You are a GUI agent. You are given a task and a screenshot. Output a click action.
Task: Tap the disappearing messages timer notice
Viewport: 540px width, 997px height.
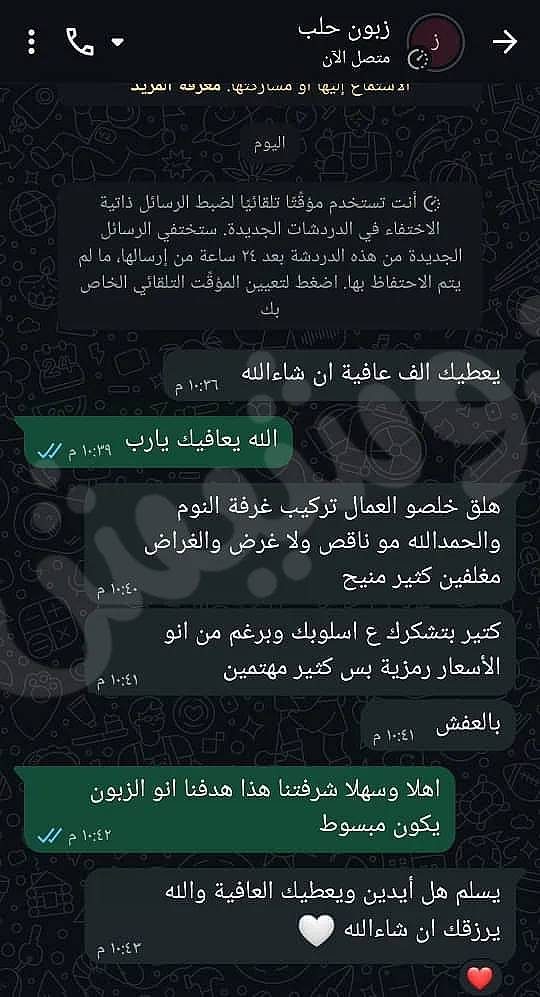tap(270, 257)
